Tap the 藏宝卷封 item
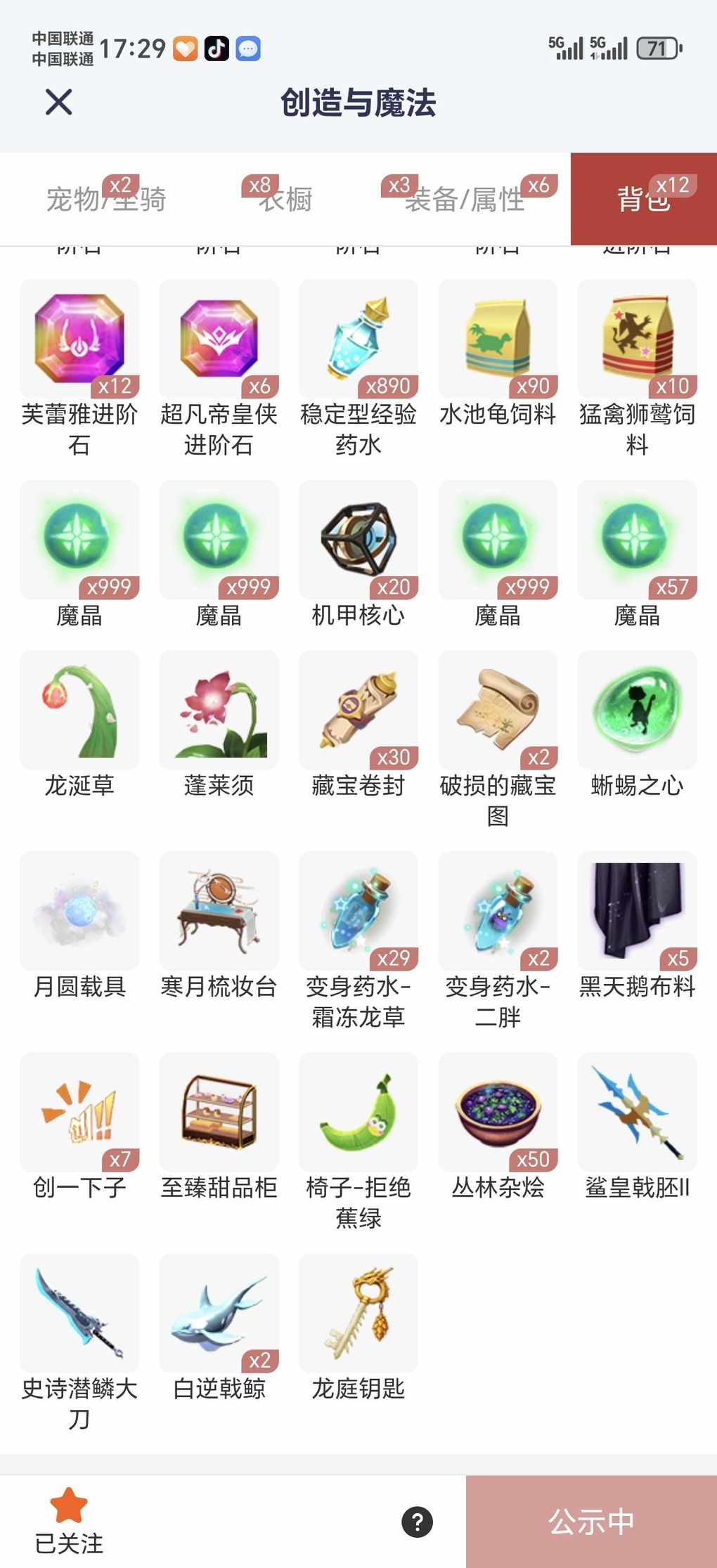 point(358,710)
